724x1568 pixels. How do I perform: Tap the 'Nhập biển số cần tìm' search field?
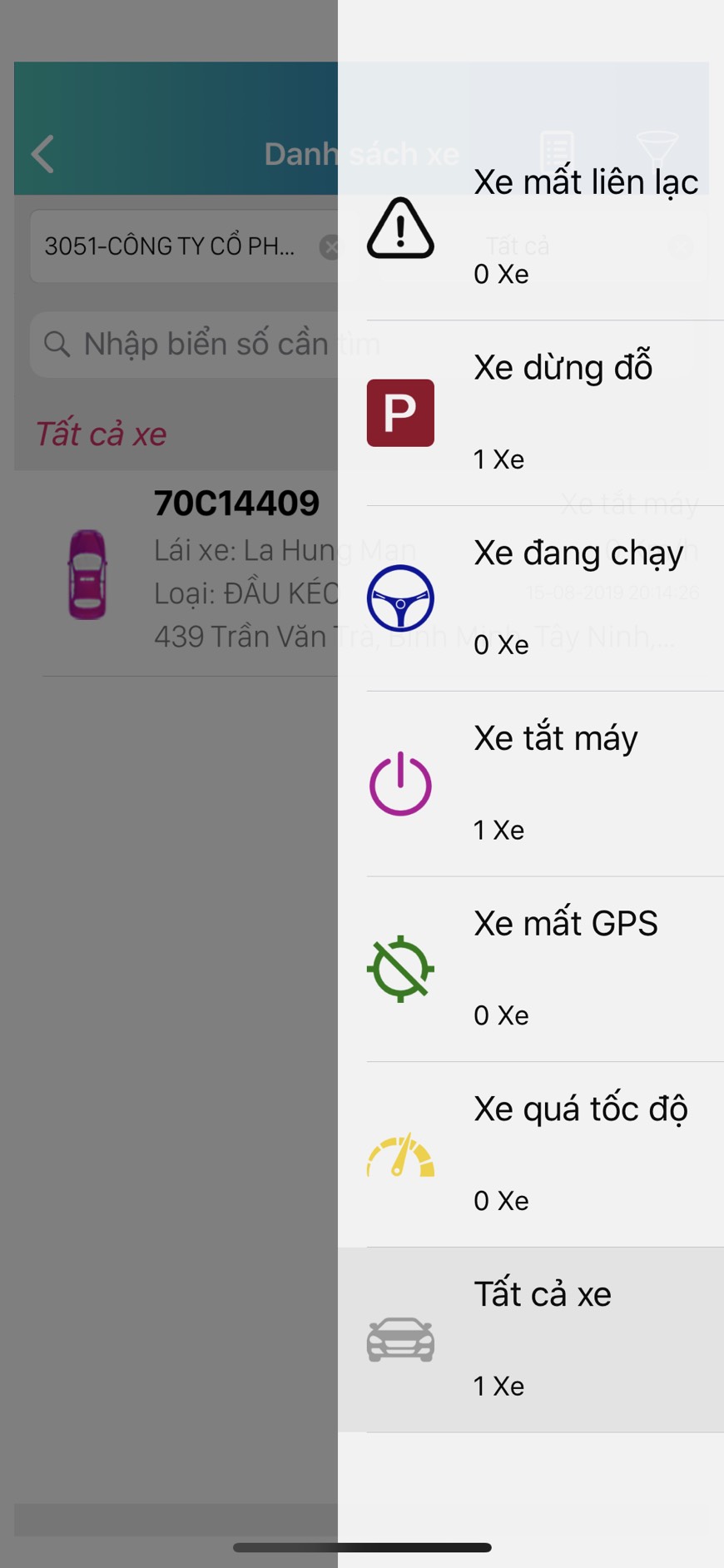pos(191,344)
